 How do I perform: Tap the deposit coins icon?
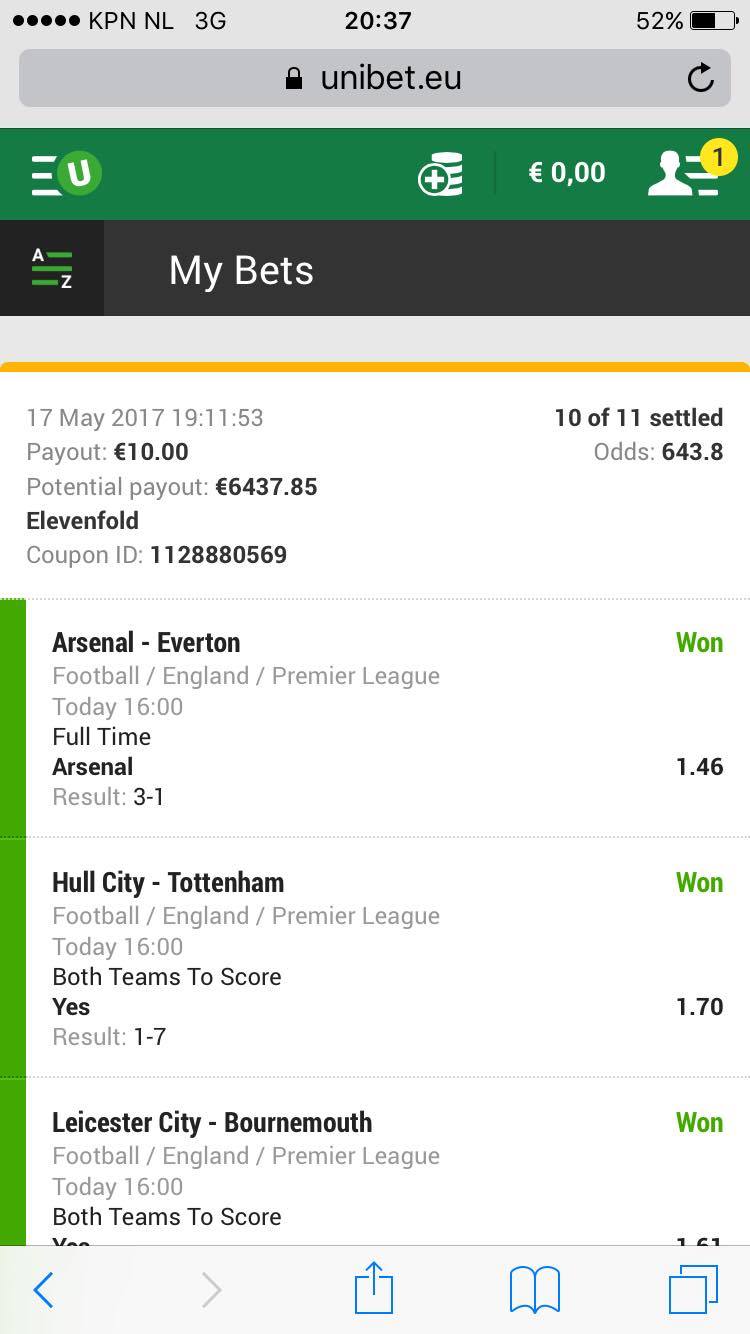441,174
